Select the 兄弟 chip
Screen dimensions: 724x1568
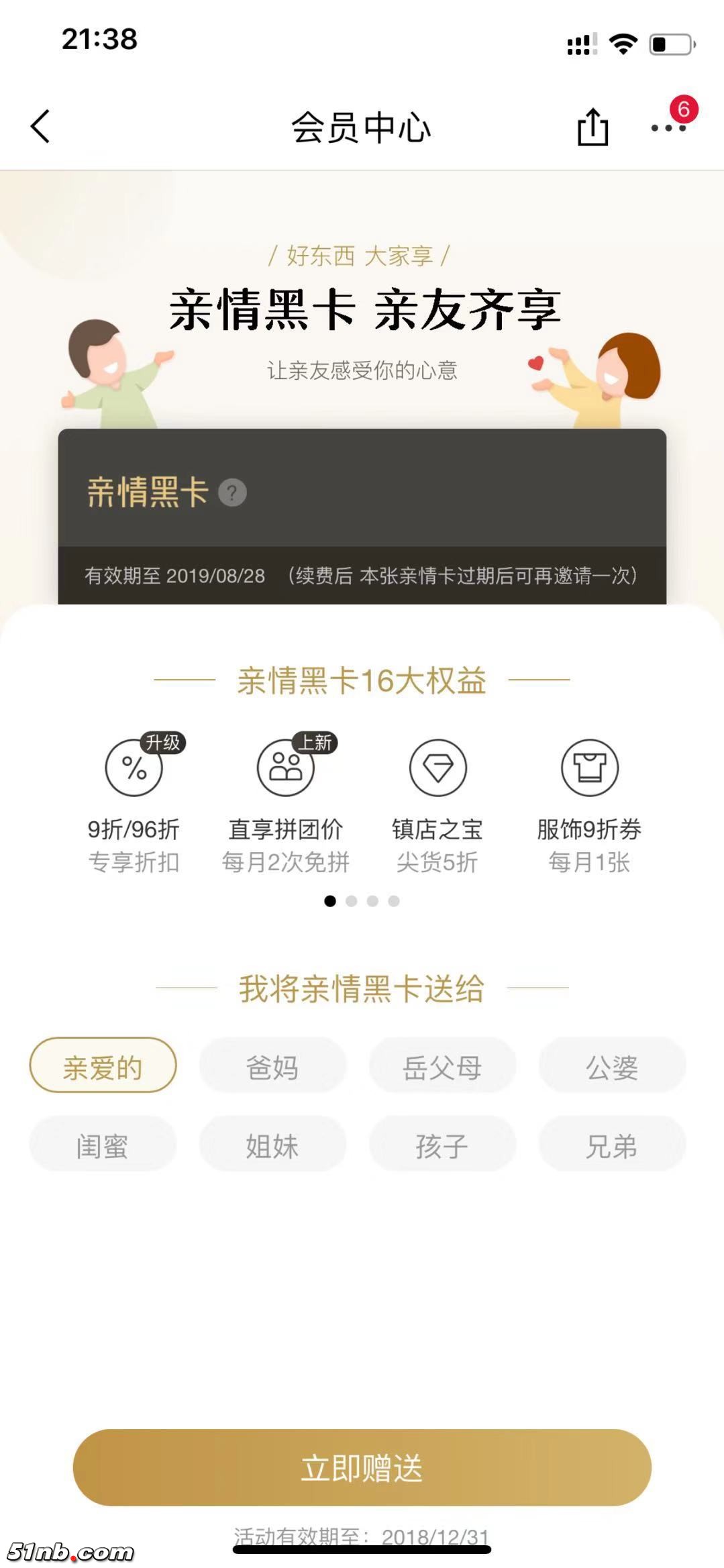click(x=612, y=1145)
